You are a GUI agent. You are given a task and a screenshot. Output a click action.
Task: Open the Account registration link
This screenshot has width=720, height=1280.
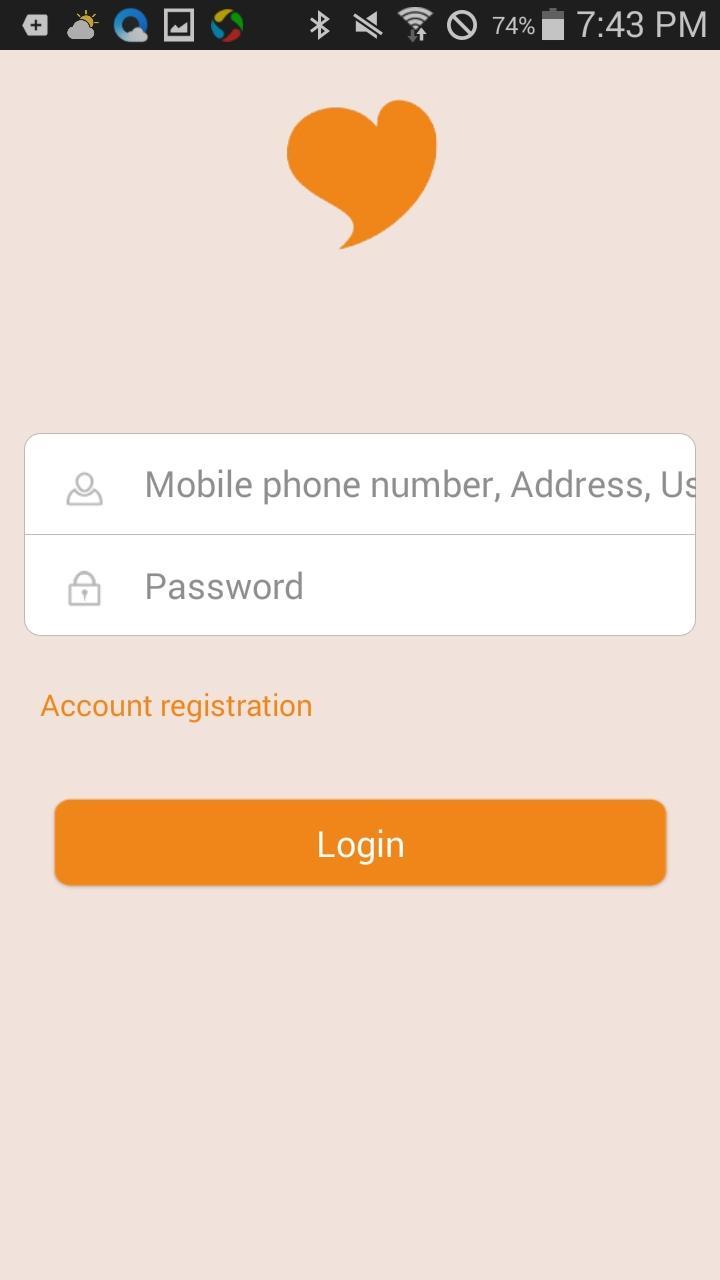[176, 706]
